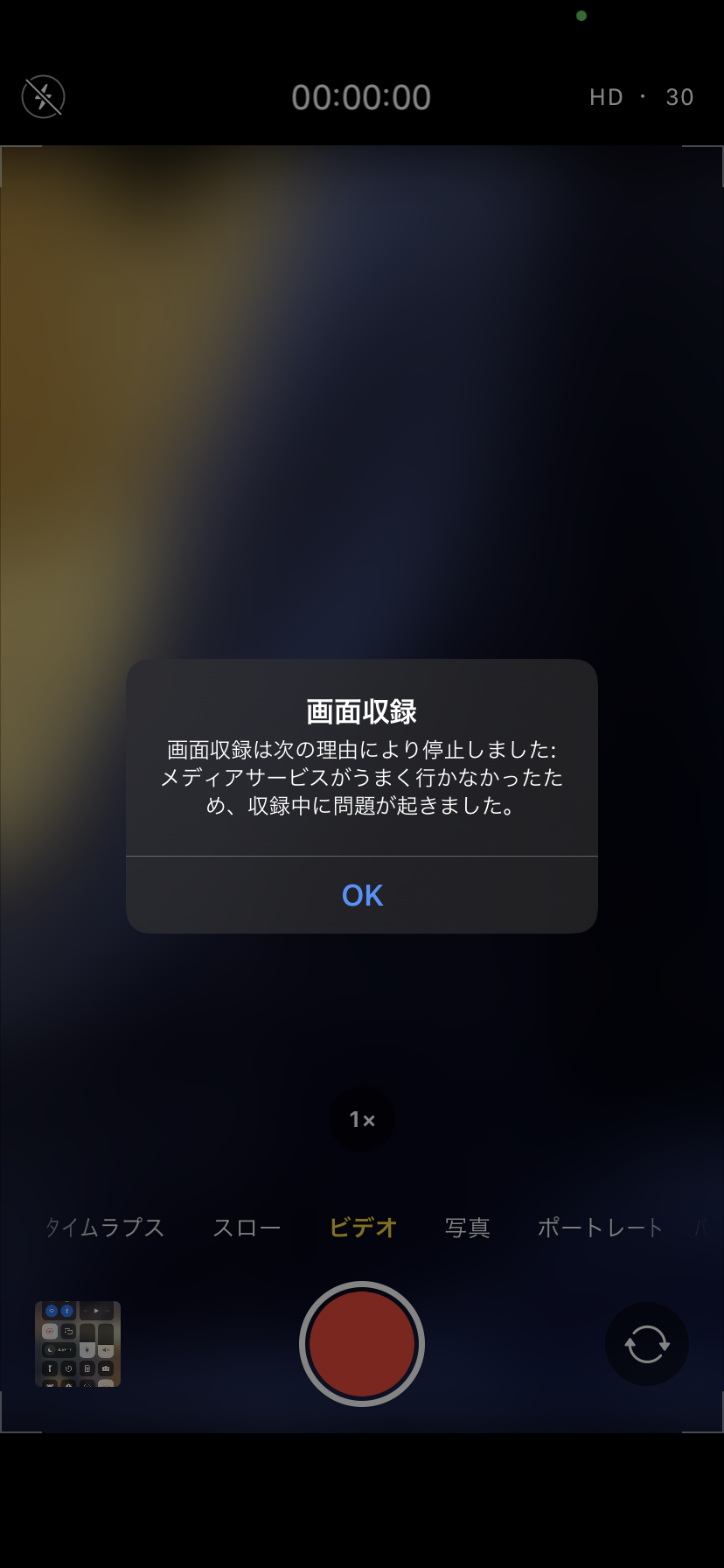Switch to タイムラプス mode

(x=105, y=1228)
